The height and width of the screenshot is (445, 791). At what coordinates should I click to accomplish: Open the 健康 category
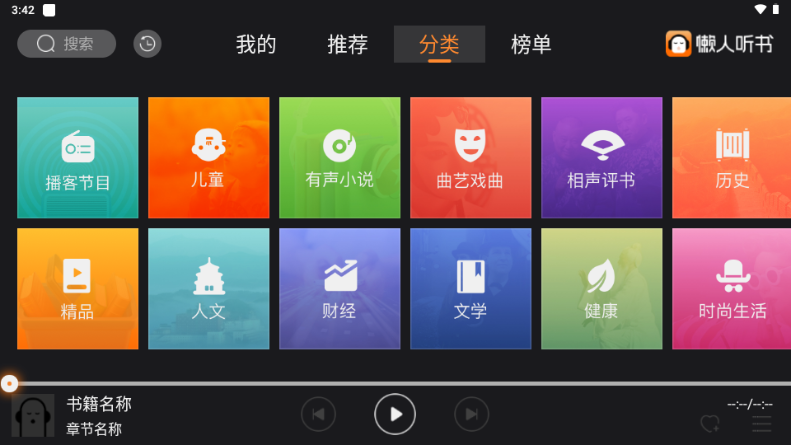pos(601,289)
